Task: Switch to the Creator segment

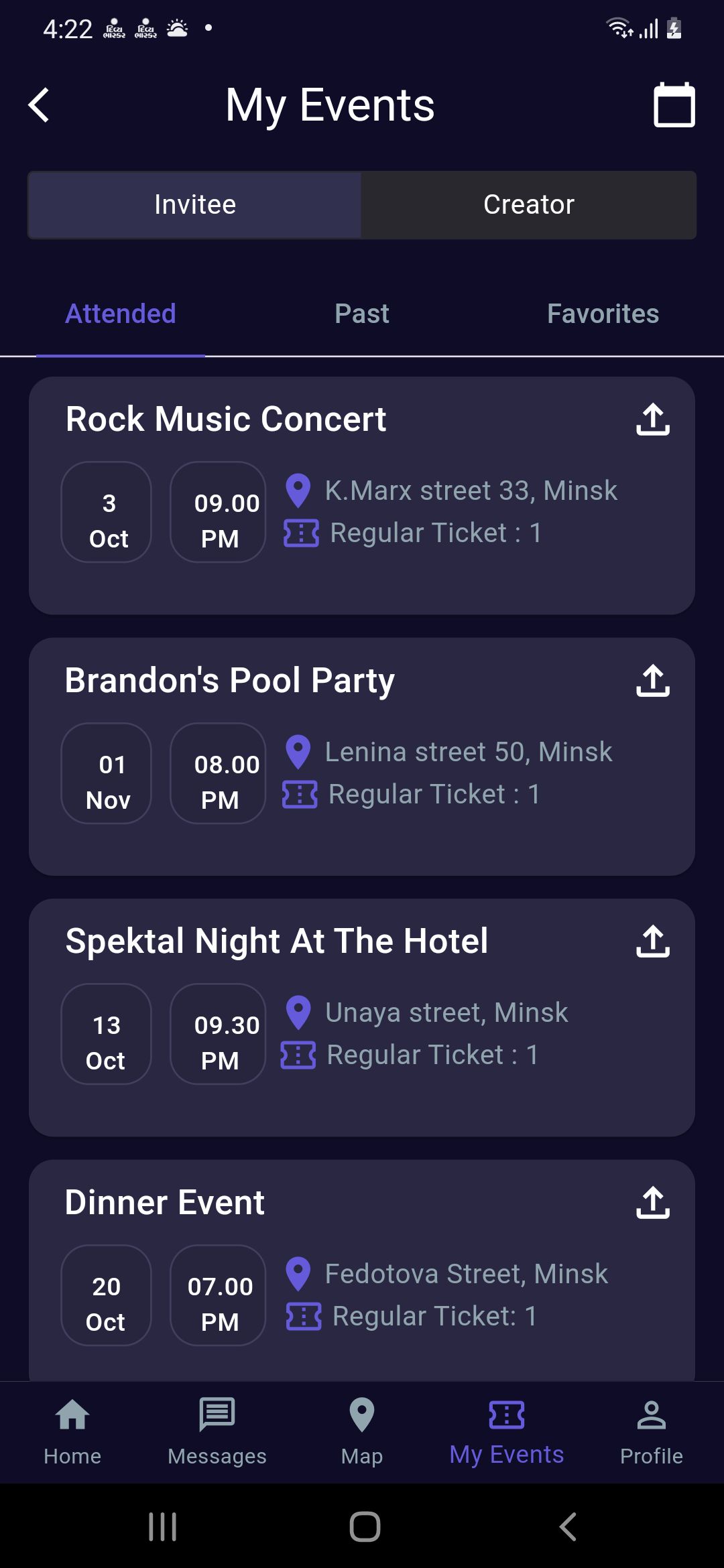Action: click(529, 205)
